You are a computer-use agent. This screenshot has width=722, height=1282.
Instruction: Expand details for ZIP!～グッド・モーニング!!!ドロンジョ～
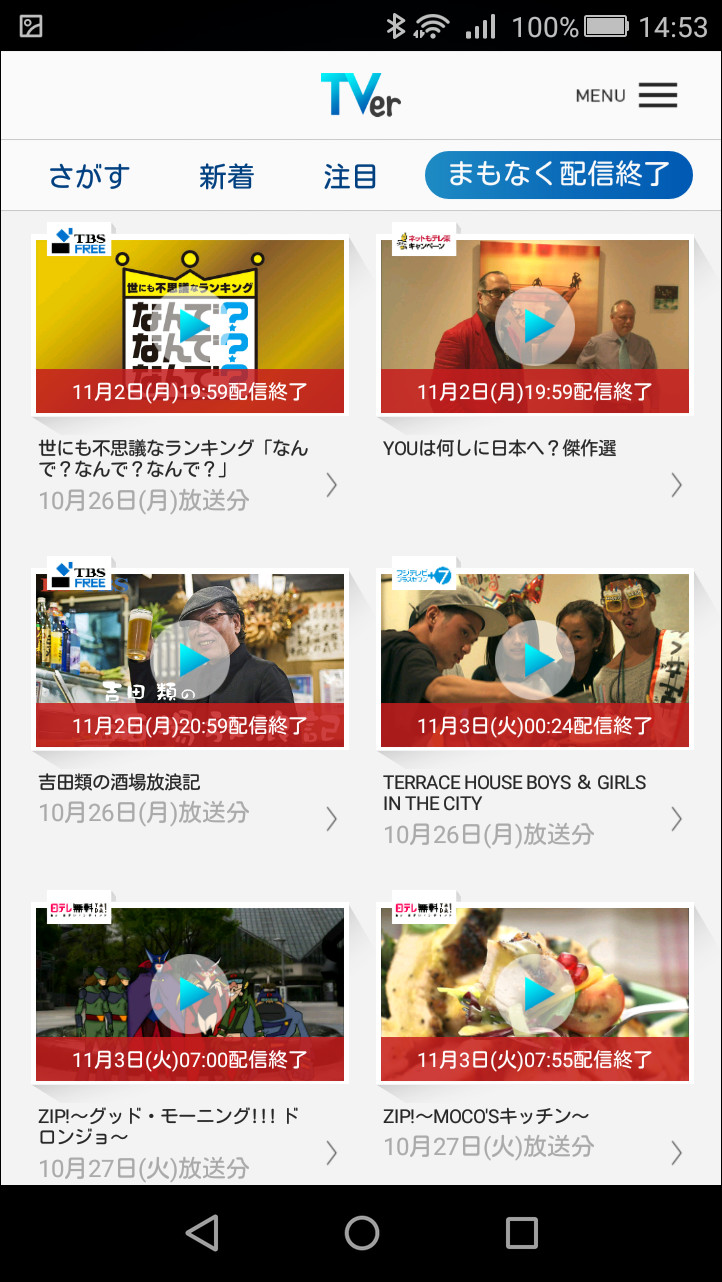tap(331, 1153)
